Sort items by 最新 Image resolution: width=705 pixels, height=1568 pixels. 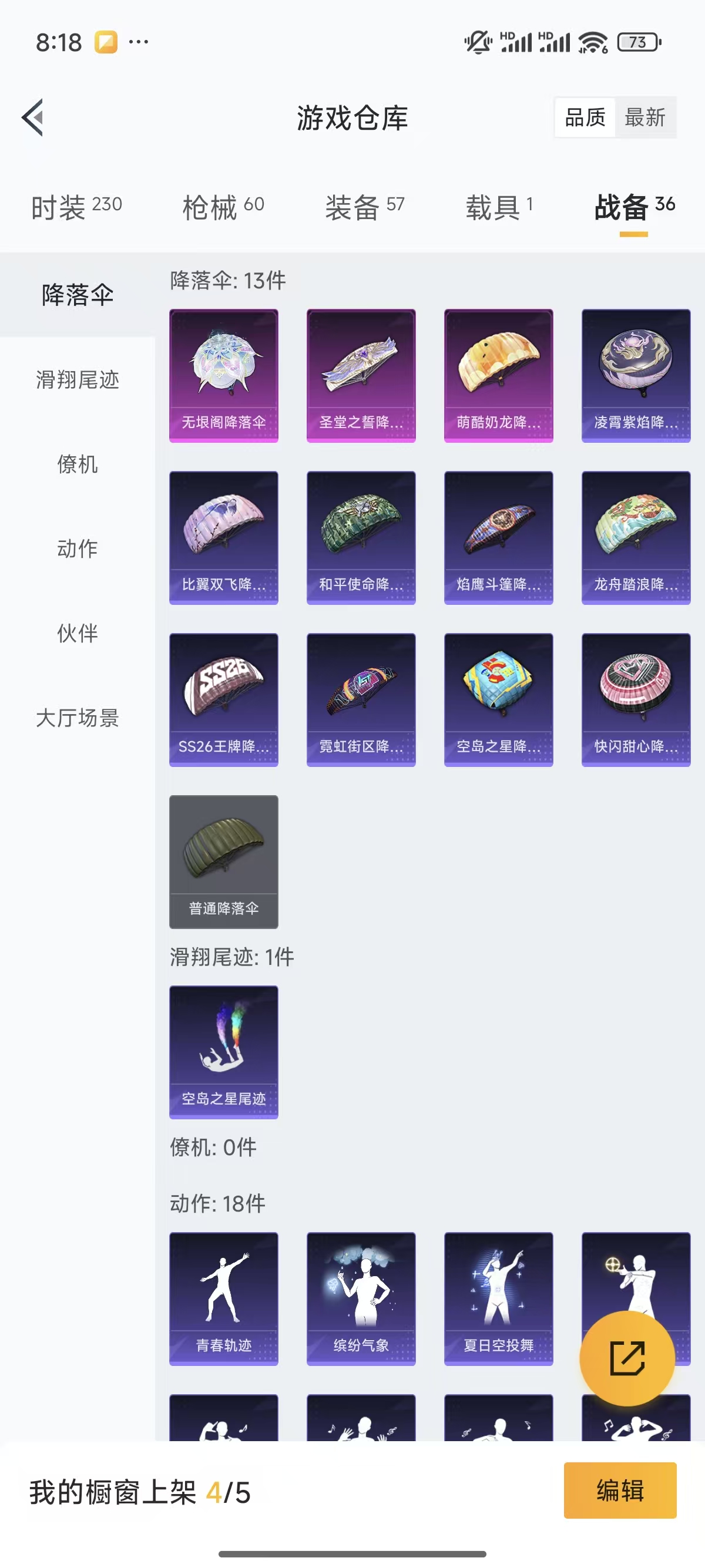point(644,117)
